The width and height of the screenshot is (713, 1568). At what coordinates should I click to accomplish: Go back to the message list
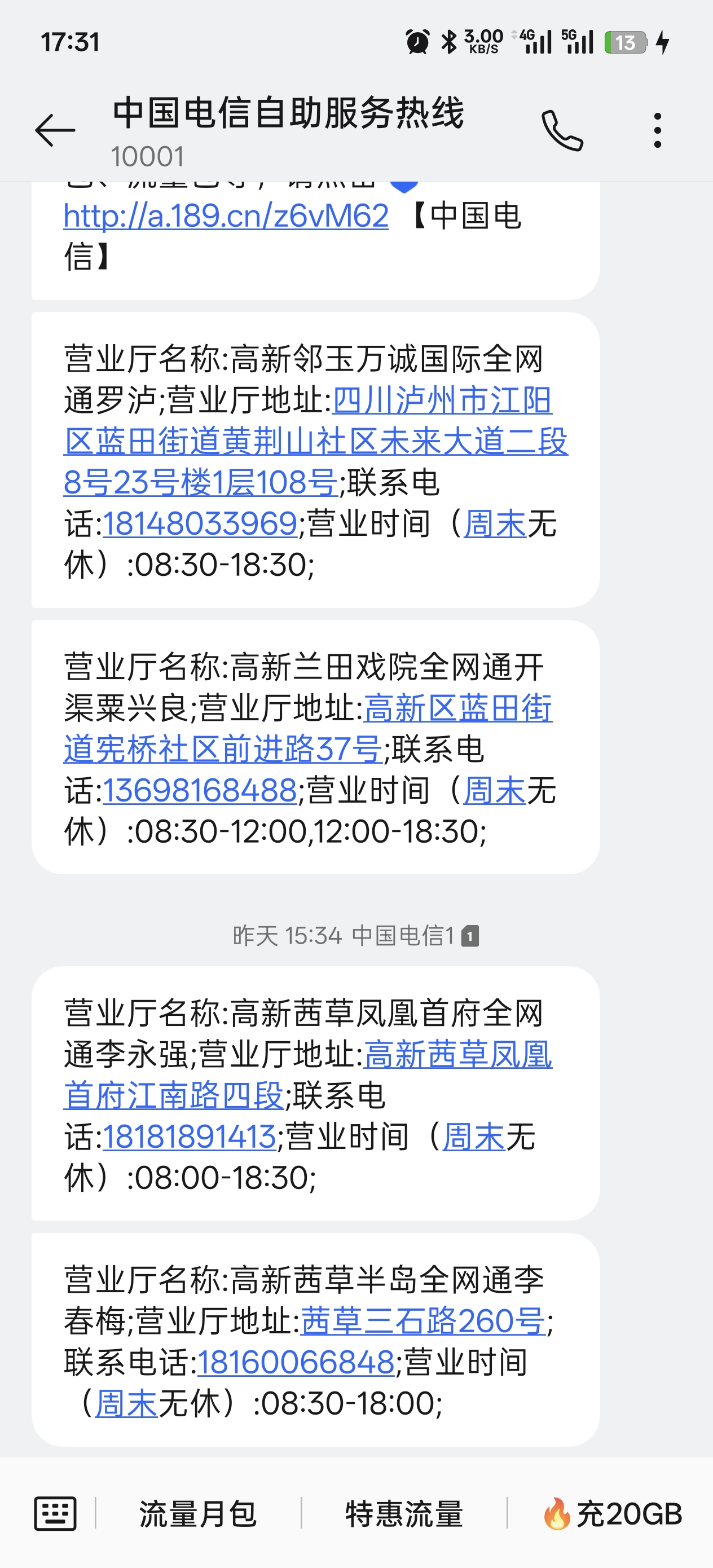pyautogui.click(x=55, y=130)
